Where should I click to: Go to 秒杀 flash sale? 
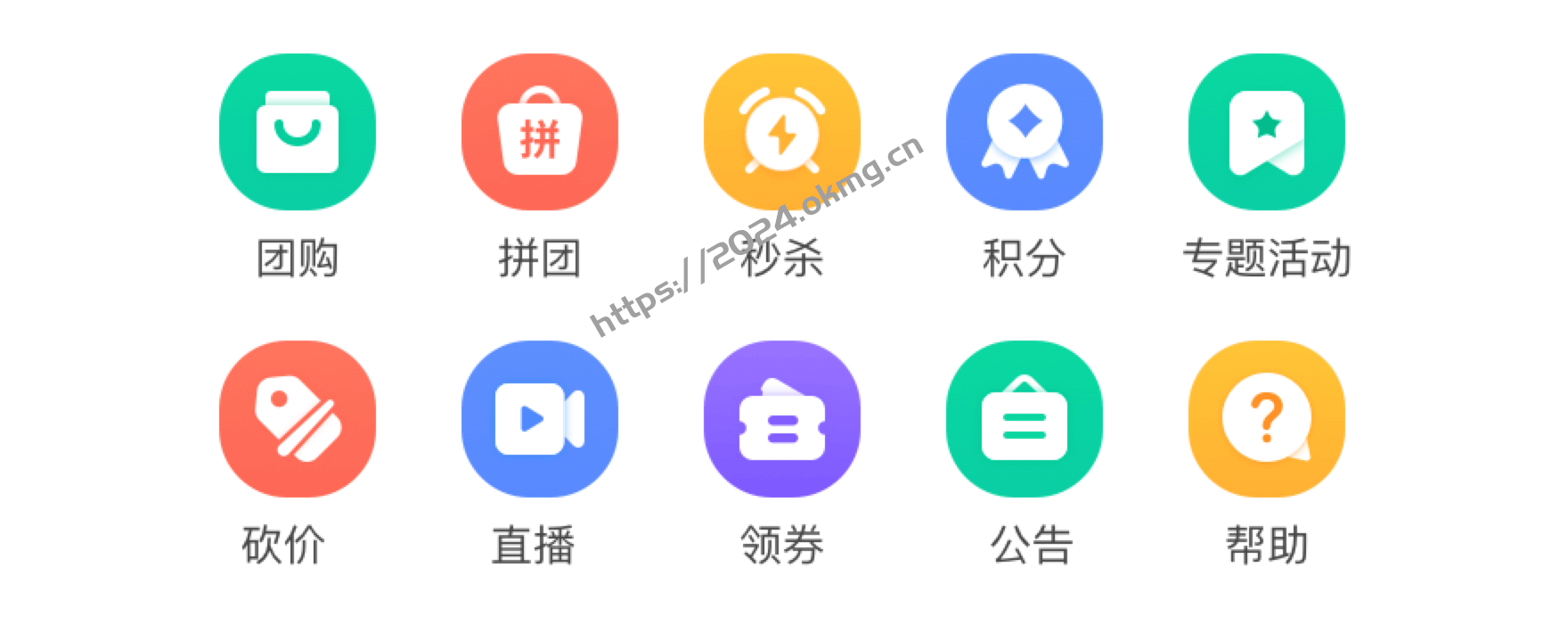pos(781,132)
